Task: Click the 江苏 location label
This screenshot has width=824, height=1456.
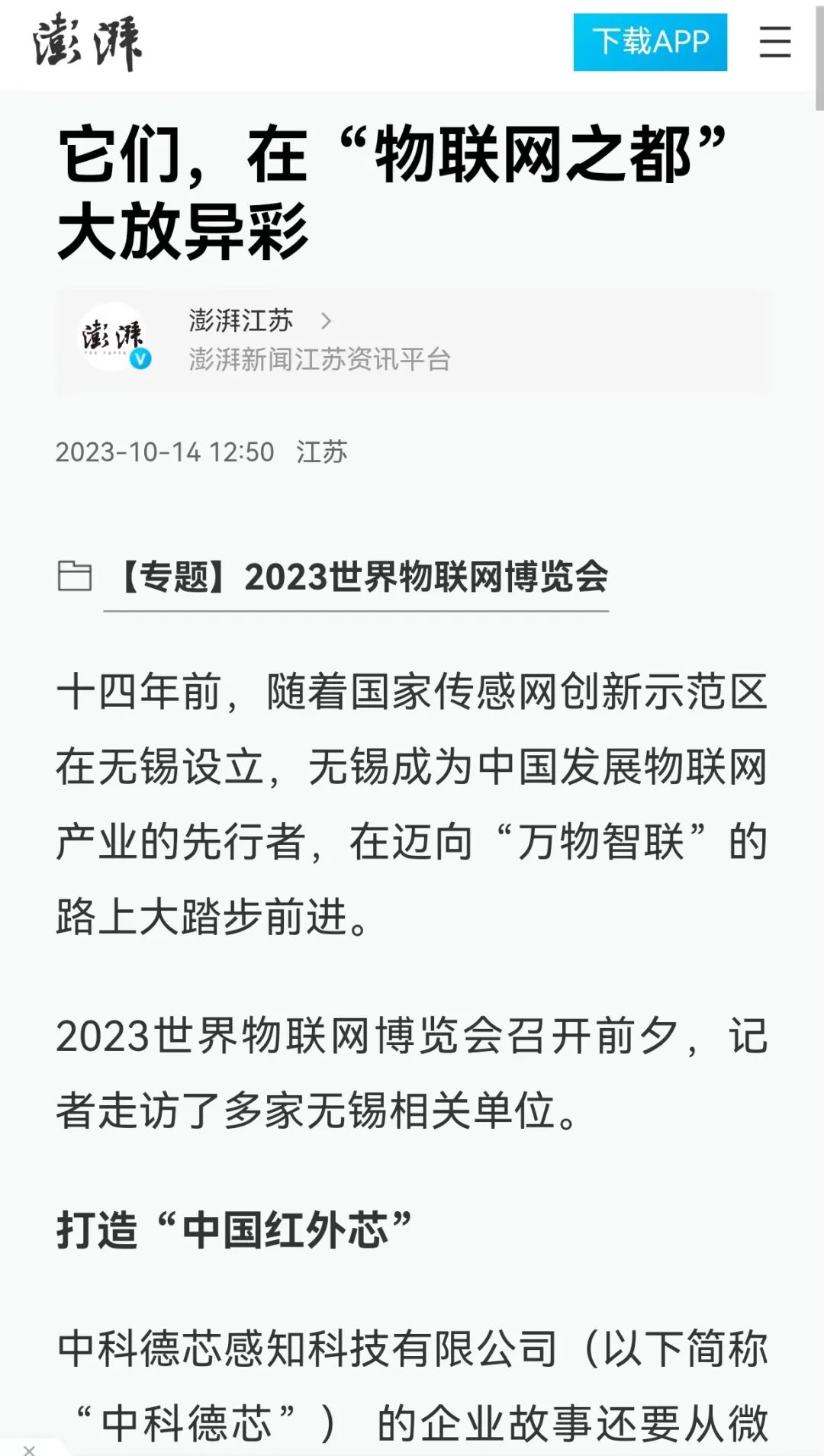Action: pyautogui.click(x=321, y=452)
